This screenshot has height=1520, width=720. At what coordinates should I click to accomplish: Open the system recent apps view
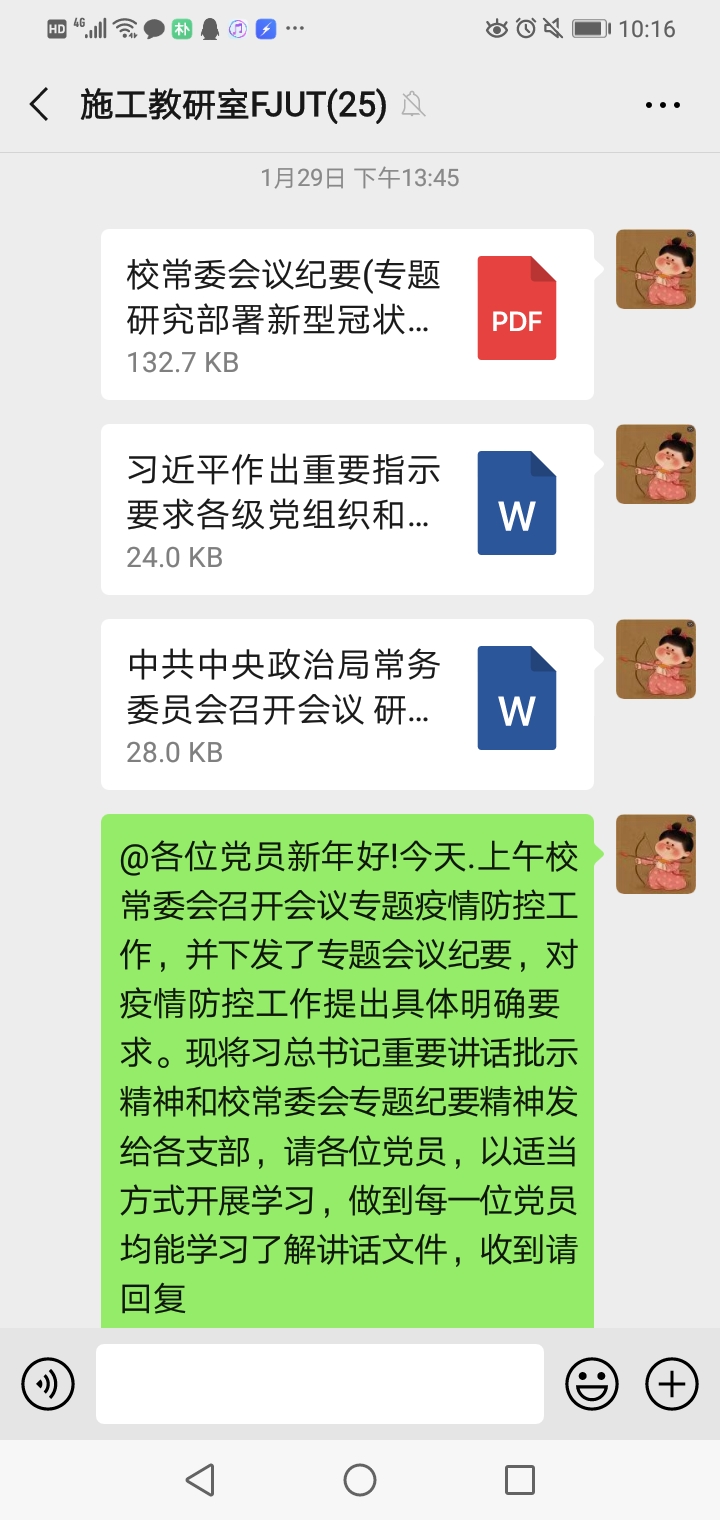519,1480
